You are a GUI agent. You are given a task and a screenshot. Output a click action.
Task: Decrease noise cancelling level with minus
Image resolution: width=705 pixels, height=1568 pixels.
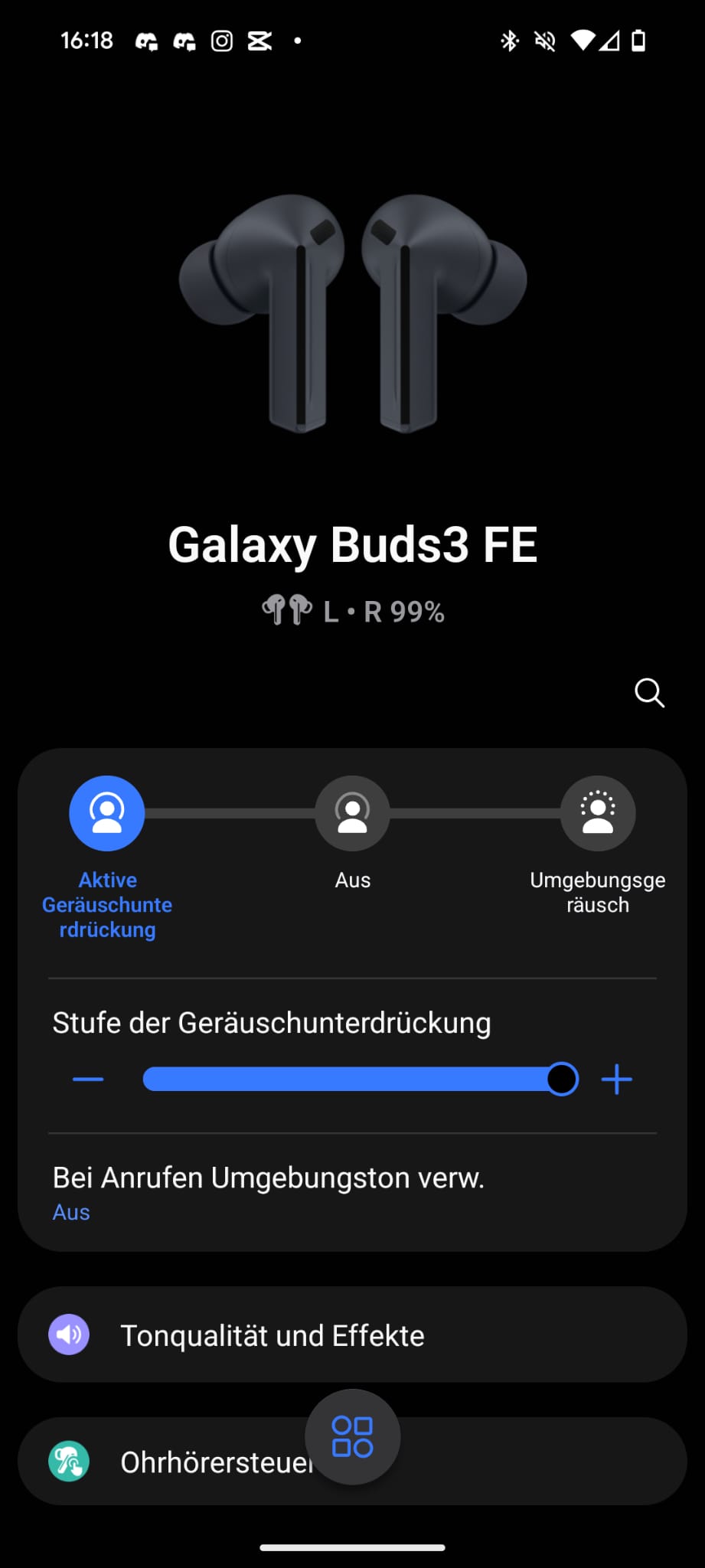[x=88, y=1080]
